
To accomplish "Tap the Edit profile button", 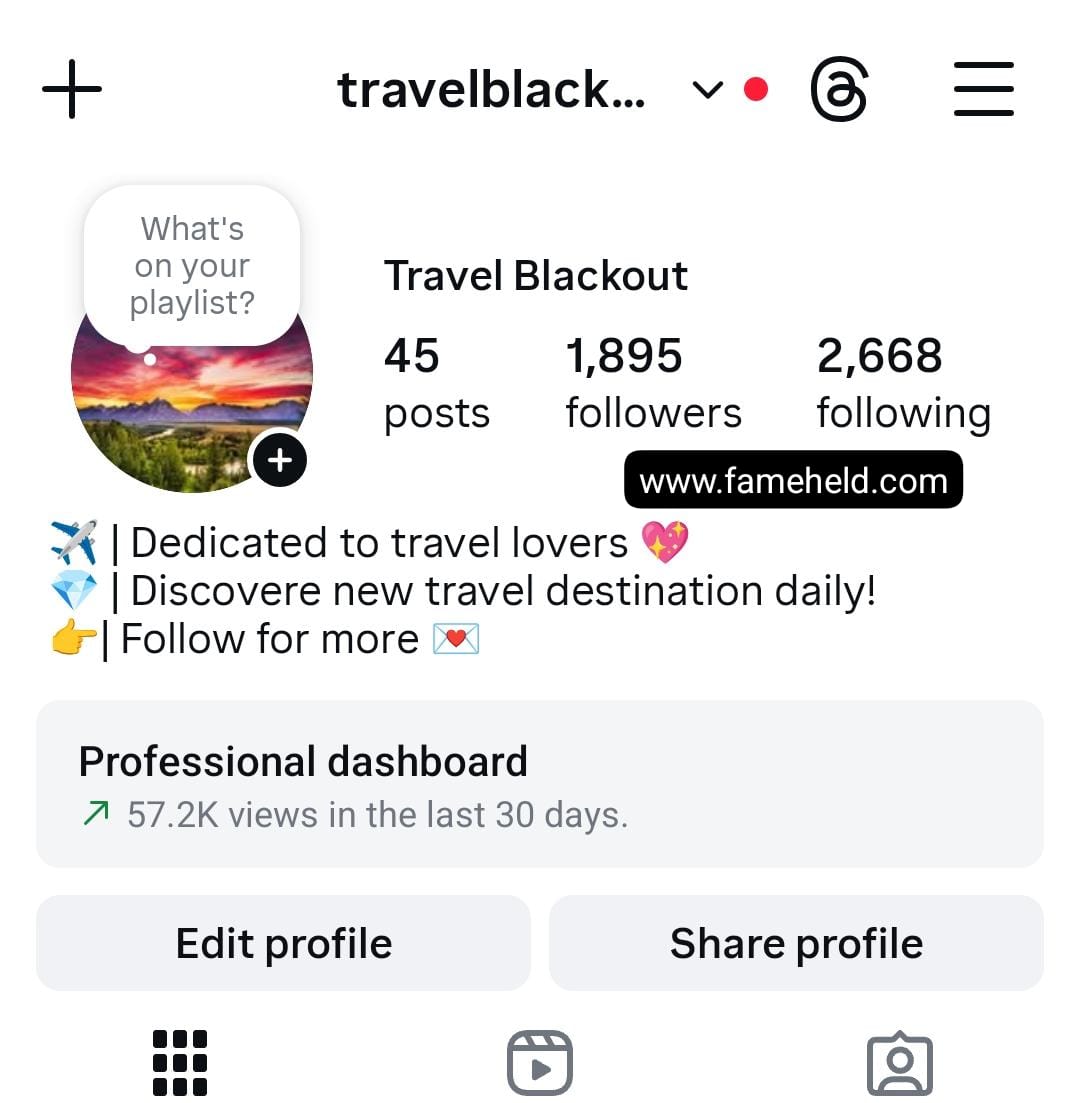I will coord(283,942).
